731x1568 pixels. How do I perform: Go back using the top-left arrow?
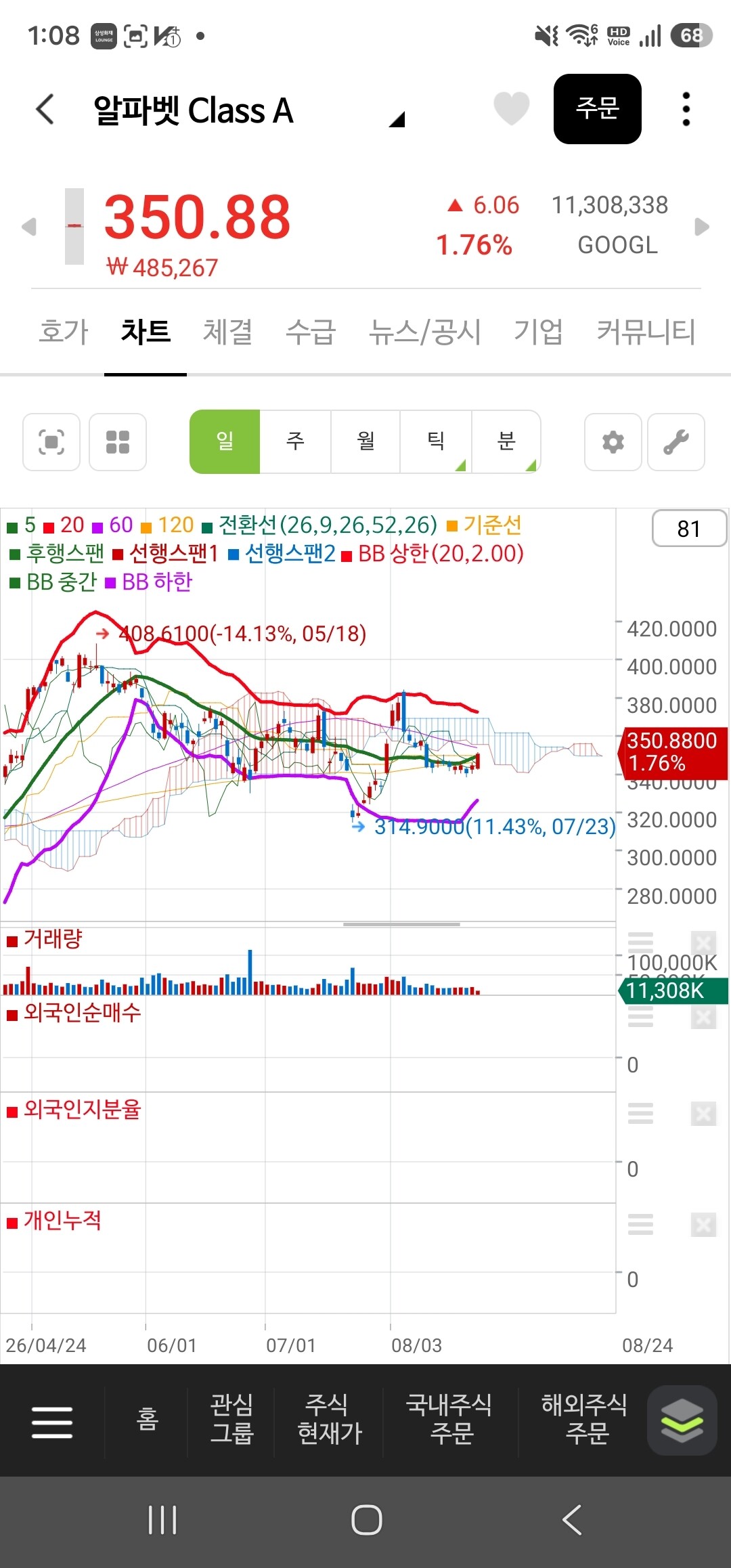(x=45, y=109)
